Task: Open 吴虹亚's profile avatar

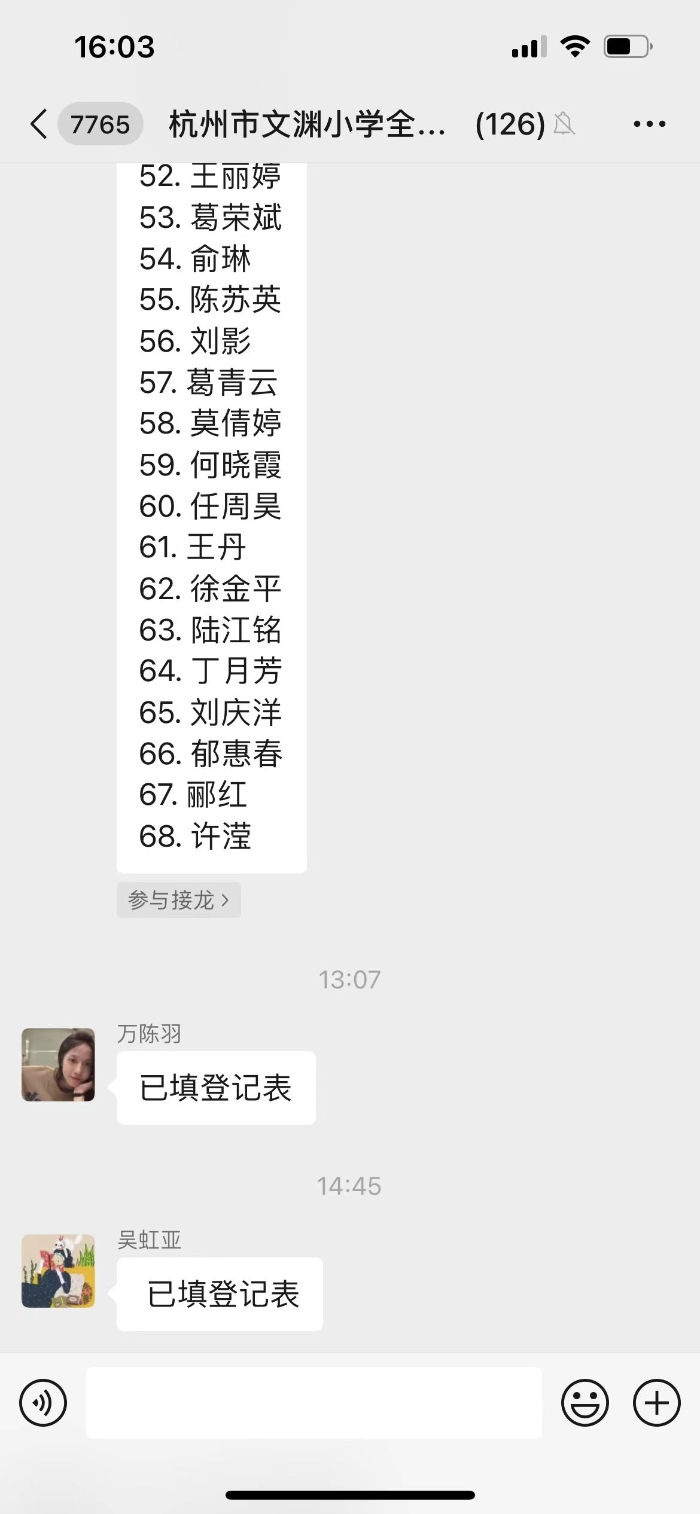Action: (58, 1271)
